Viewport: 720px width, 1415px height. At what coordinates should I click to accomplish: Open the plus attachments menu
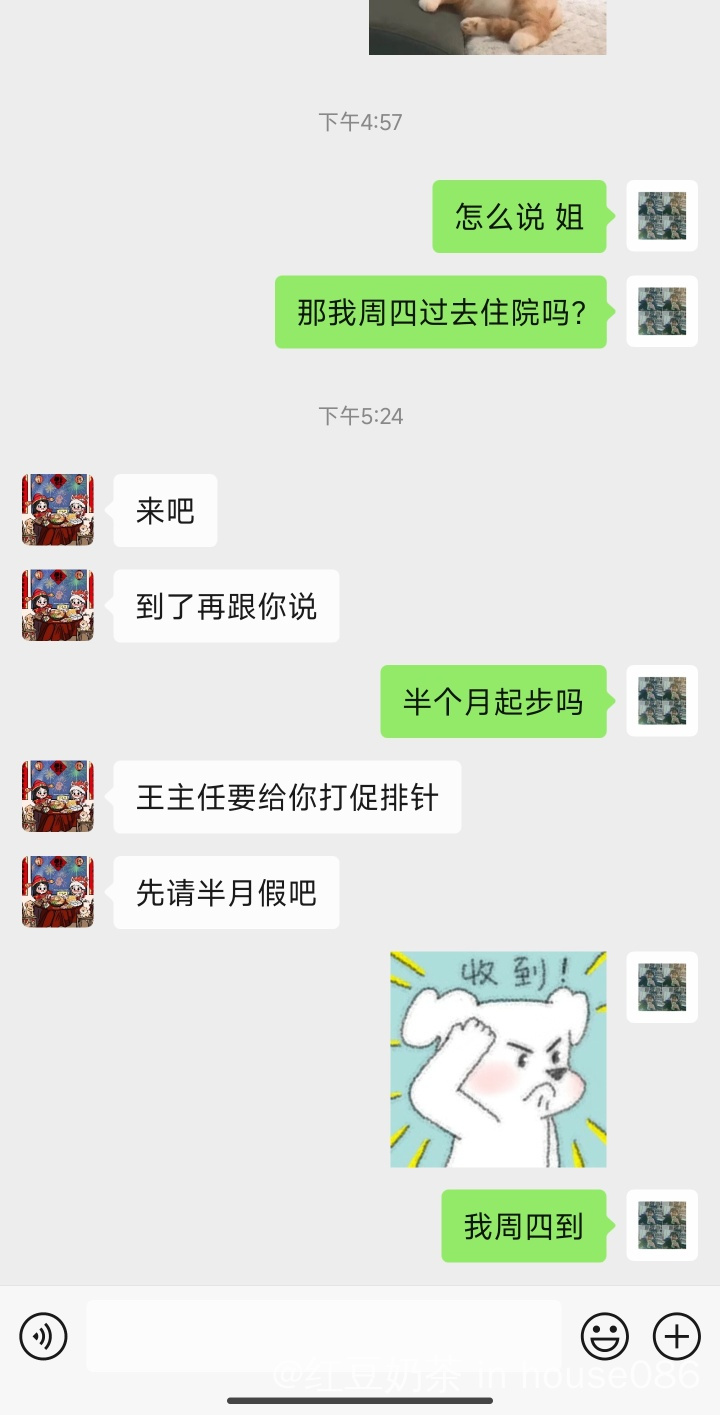(x=677, y=1336)
